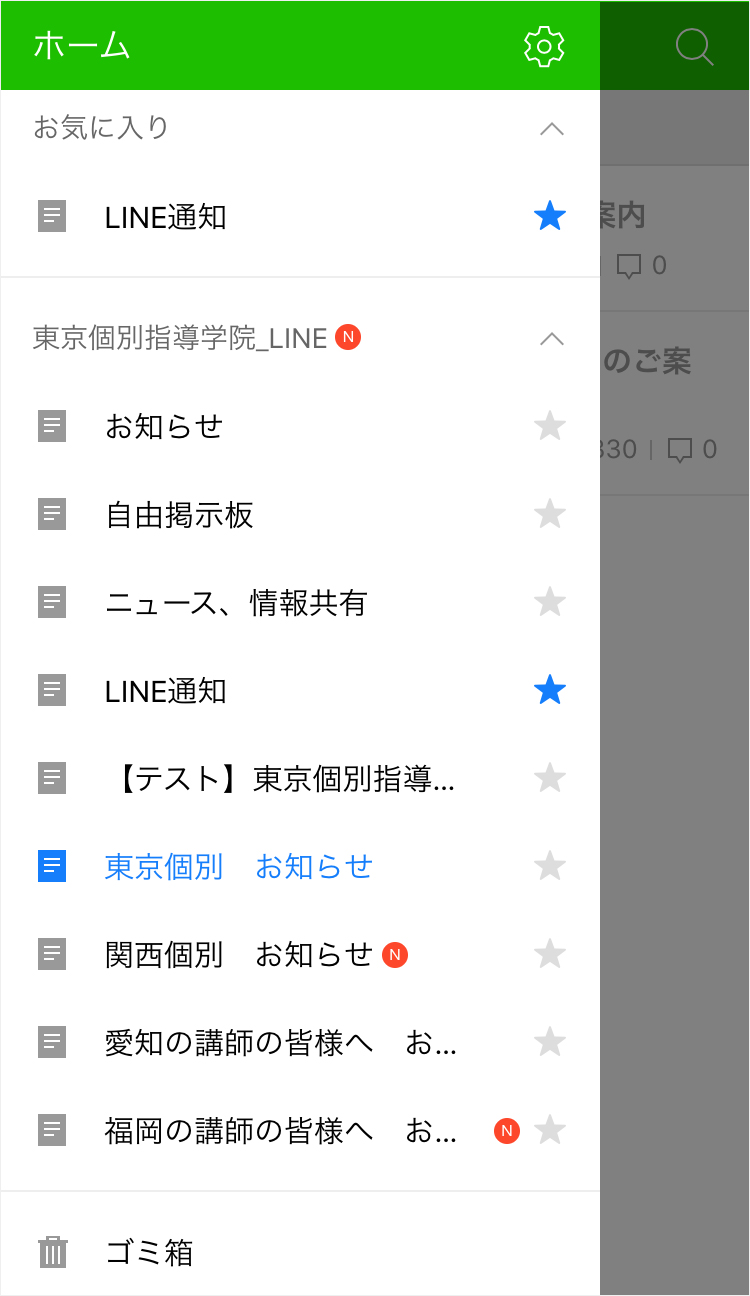This screenshot has width=750, height=1296.
Task: Tap the search magnifier icon
Action: 694,46
